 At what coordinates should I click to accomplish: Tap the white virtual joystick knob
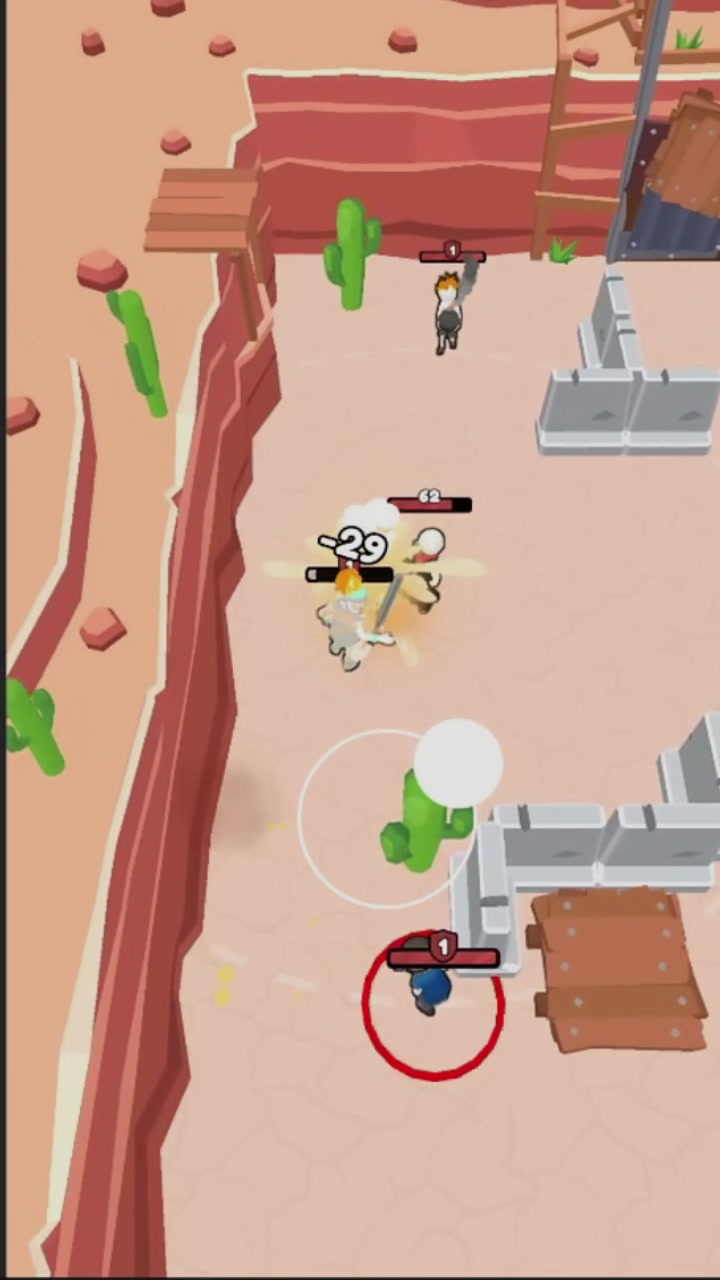tap(458, 763)
